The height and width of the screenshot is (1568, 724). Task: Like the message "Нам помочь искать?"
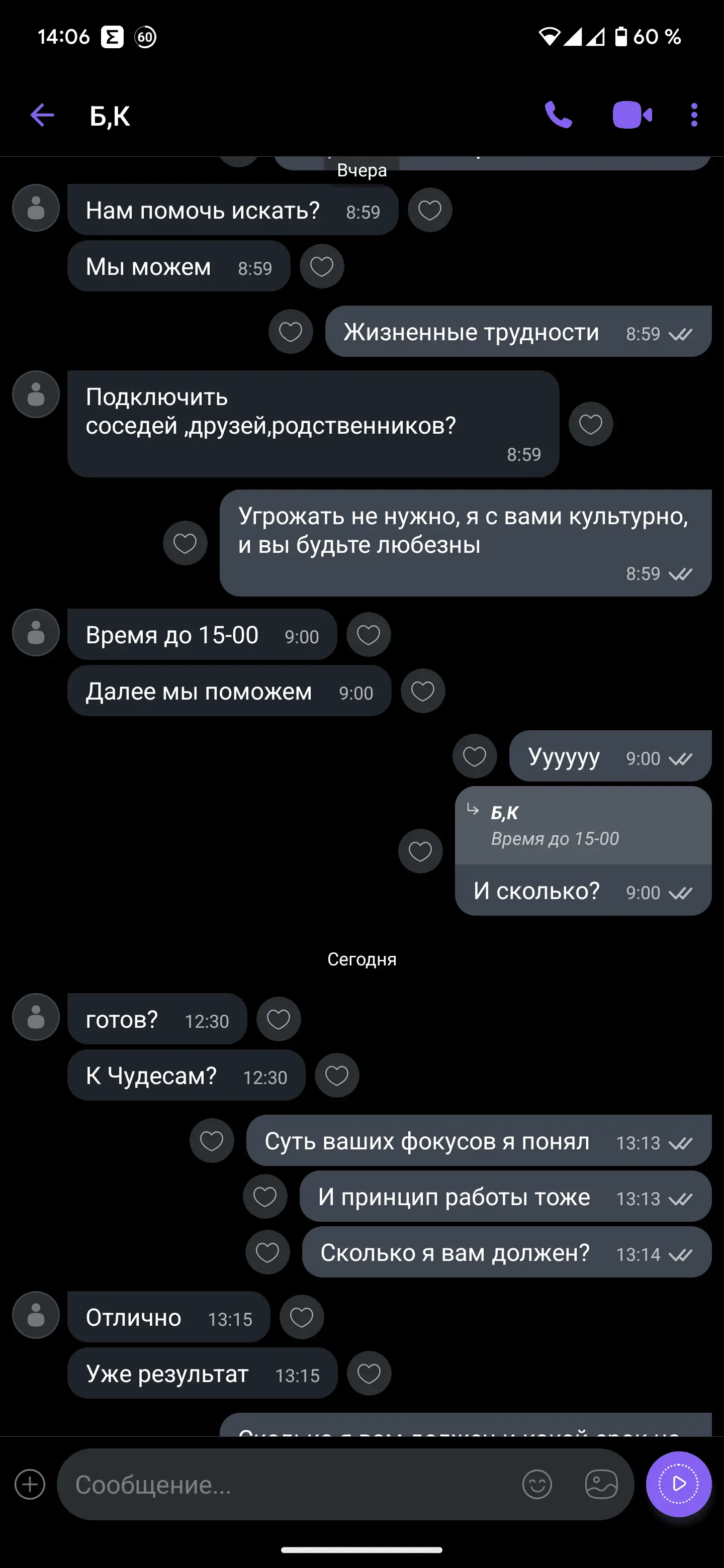tap(429, 210)
